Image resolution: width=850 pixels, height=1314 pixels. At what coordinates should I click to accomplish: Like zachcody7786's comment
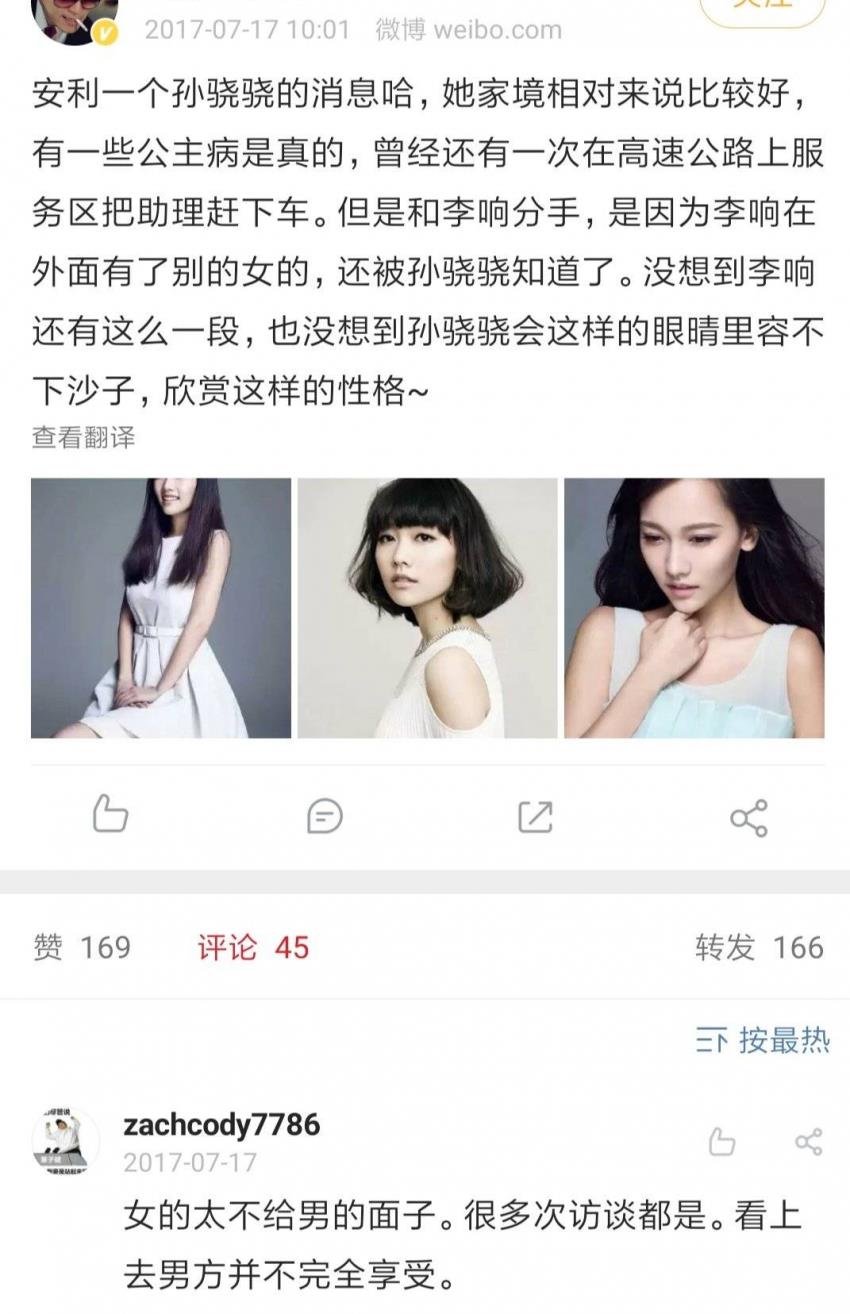(722, 1142)
